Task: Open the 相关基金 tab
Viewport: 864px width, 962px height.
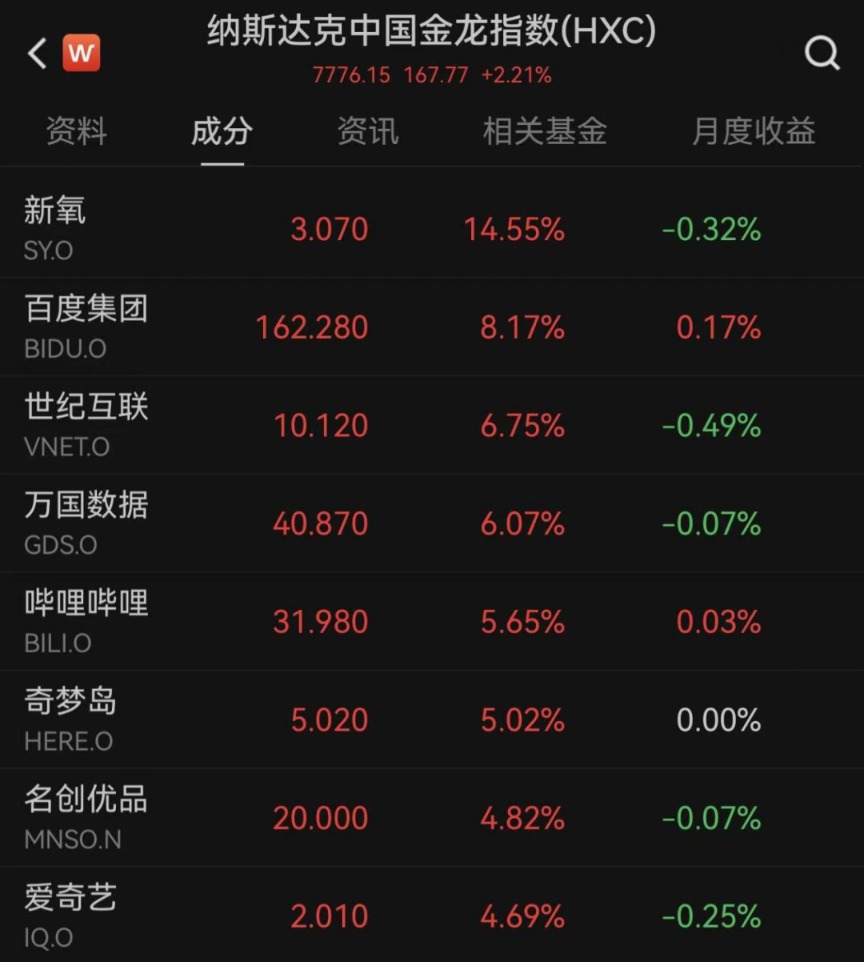Action: 544,131
